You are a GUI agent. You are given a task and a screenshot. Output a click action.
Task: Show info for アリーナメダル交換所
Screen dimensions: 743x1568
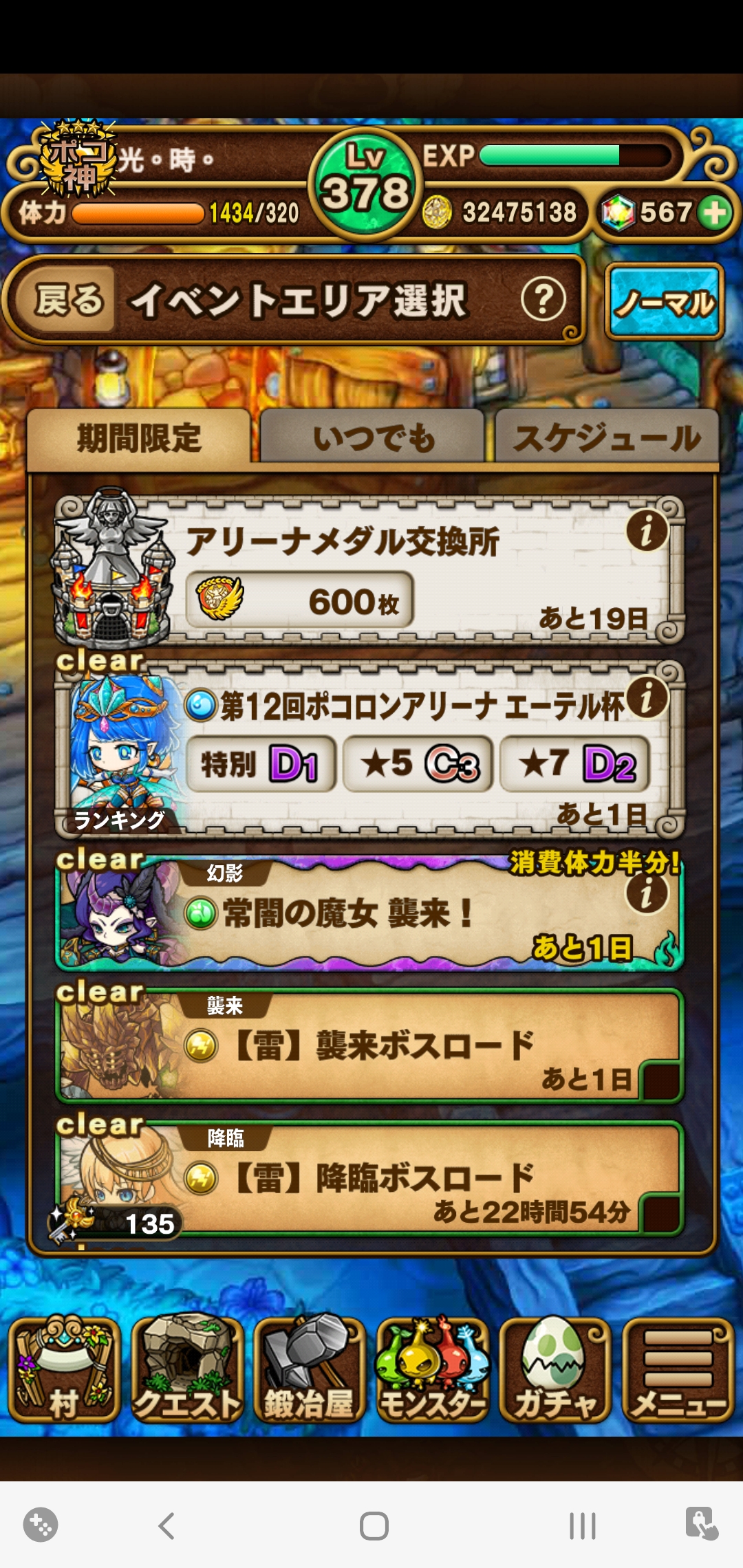click(647, 530)
